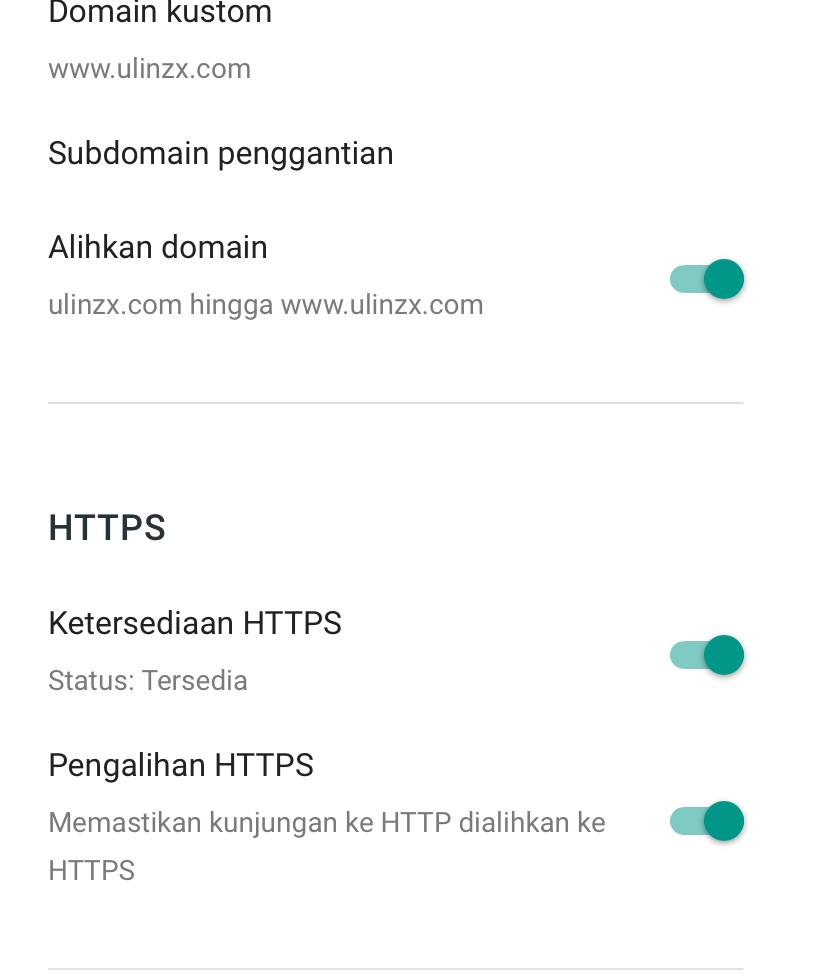Disable the Alihkan domain switch
828x974 pixels.
tap(707, 279)
